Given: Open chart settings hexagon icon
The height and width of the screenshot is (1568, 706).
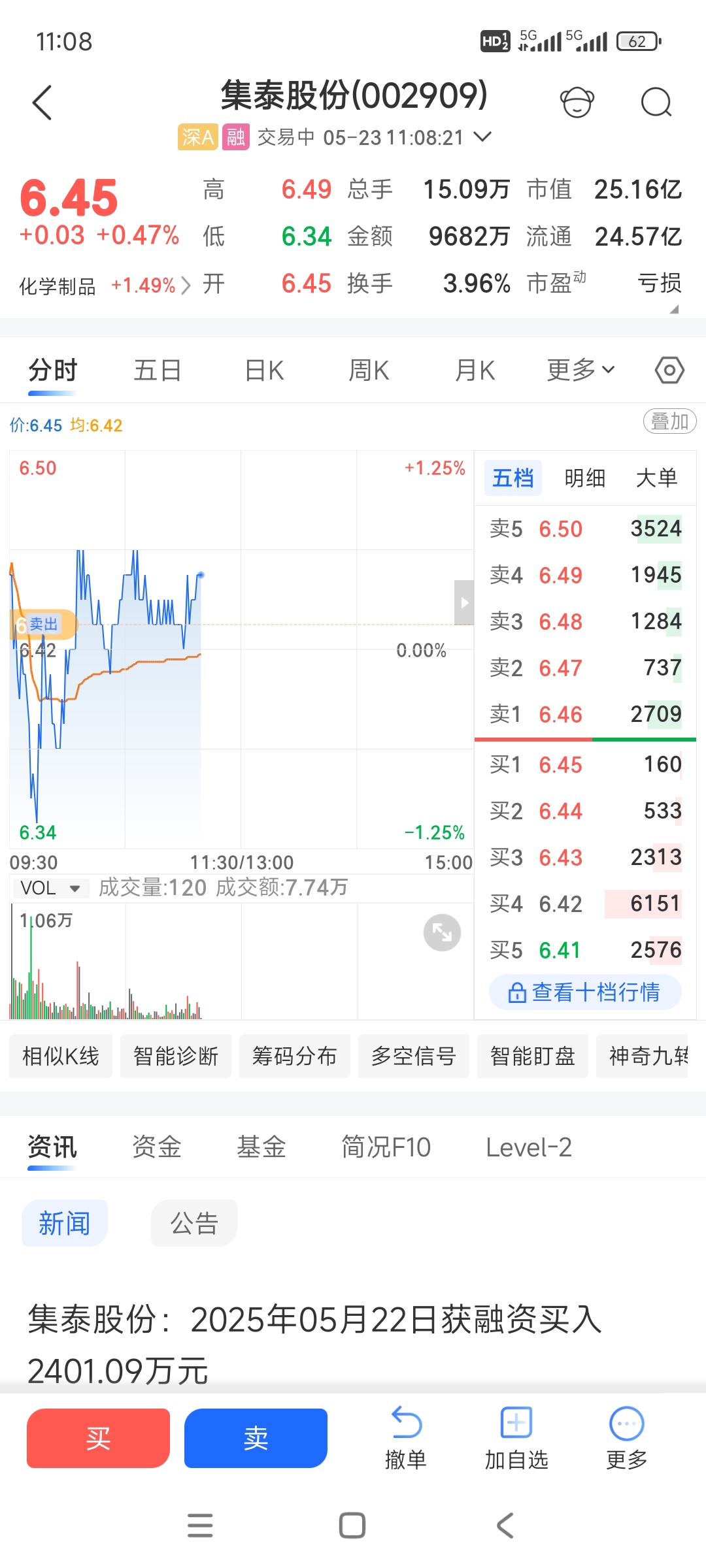Looking at the screenshot, I should coord(669,370).
